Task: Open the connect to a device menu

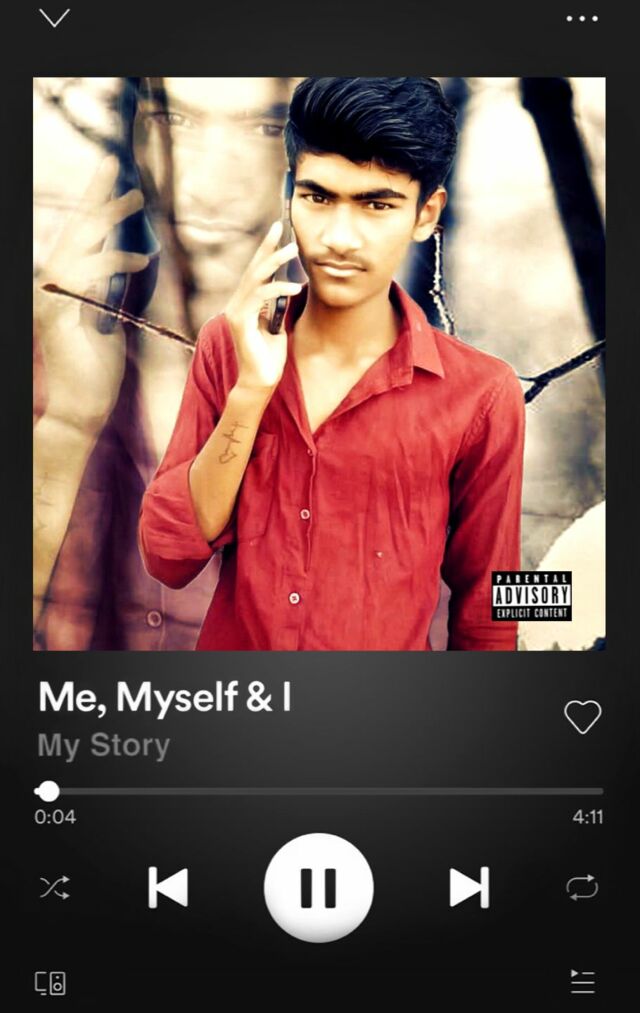Action: click(51, 983)
